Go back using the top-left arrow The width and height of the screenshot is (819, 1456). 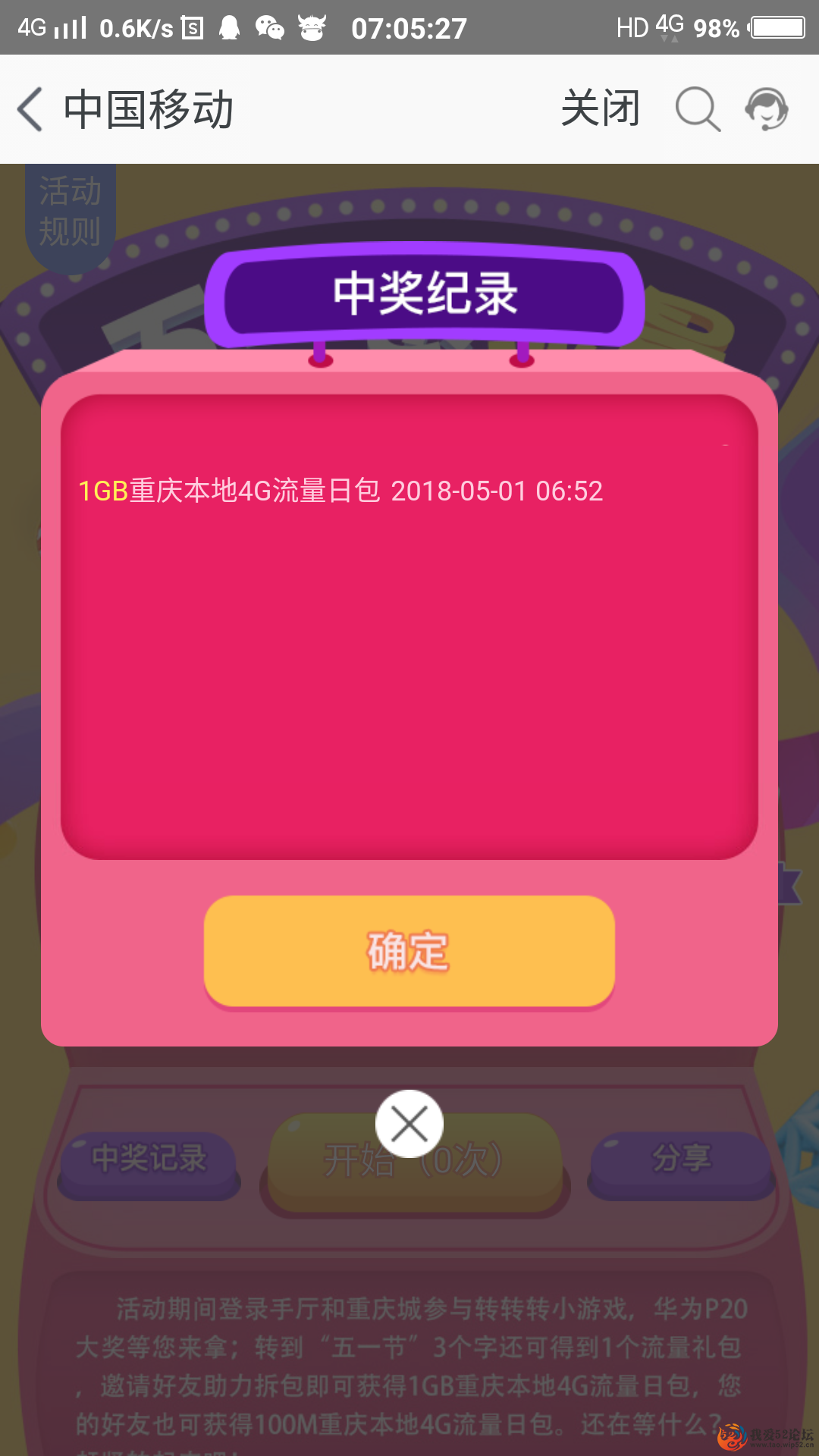click(30, 109)
